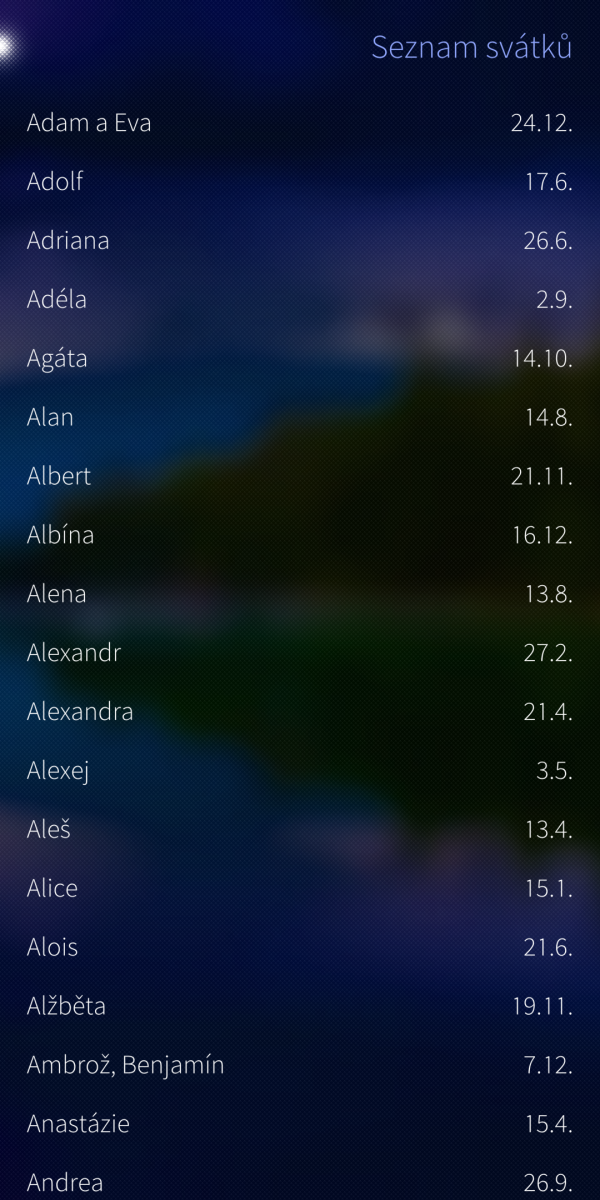This screenshot has width=600, height=1200.
Task: Tap the Adéla entry
Action: 300,300
